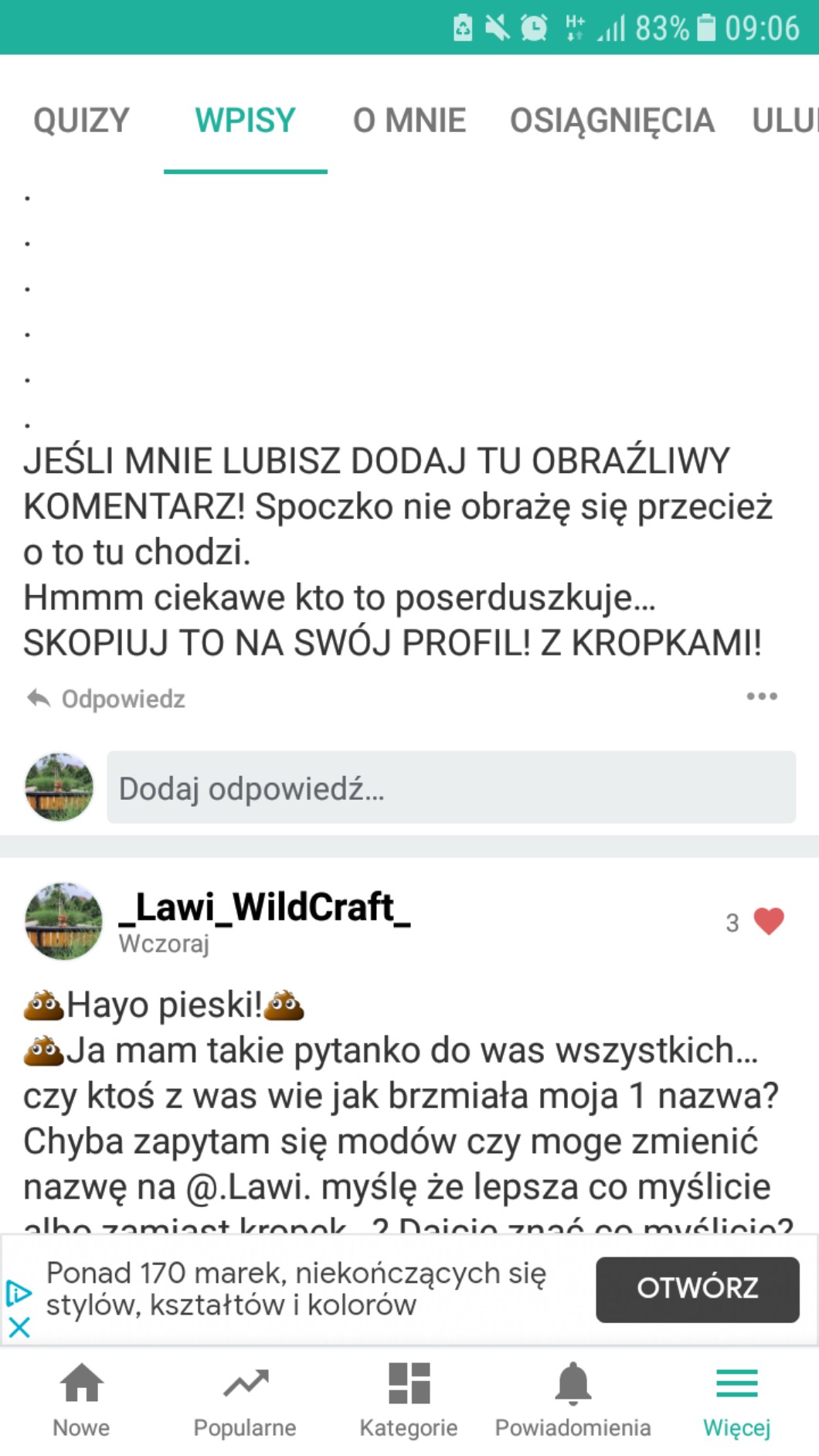Open the O MNIE tab
This screenshot has height=1456, width=819.
tap(409, 121)
